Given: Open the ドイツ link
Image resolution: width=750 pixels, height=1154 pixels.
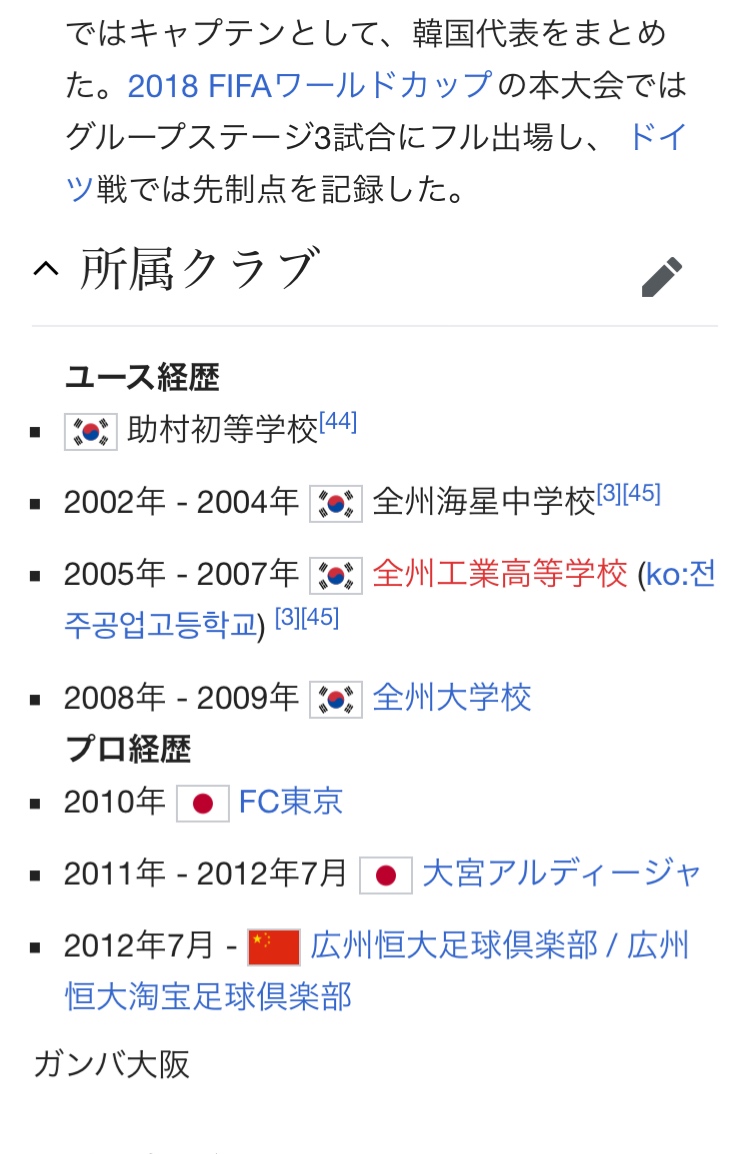Looking at the screenshot, I should [657, 137].
